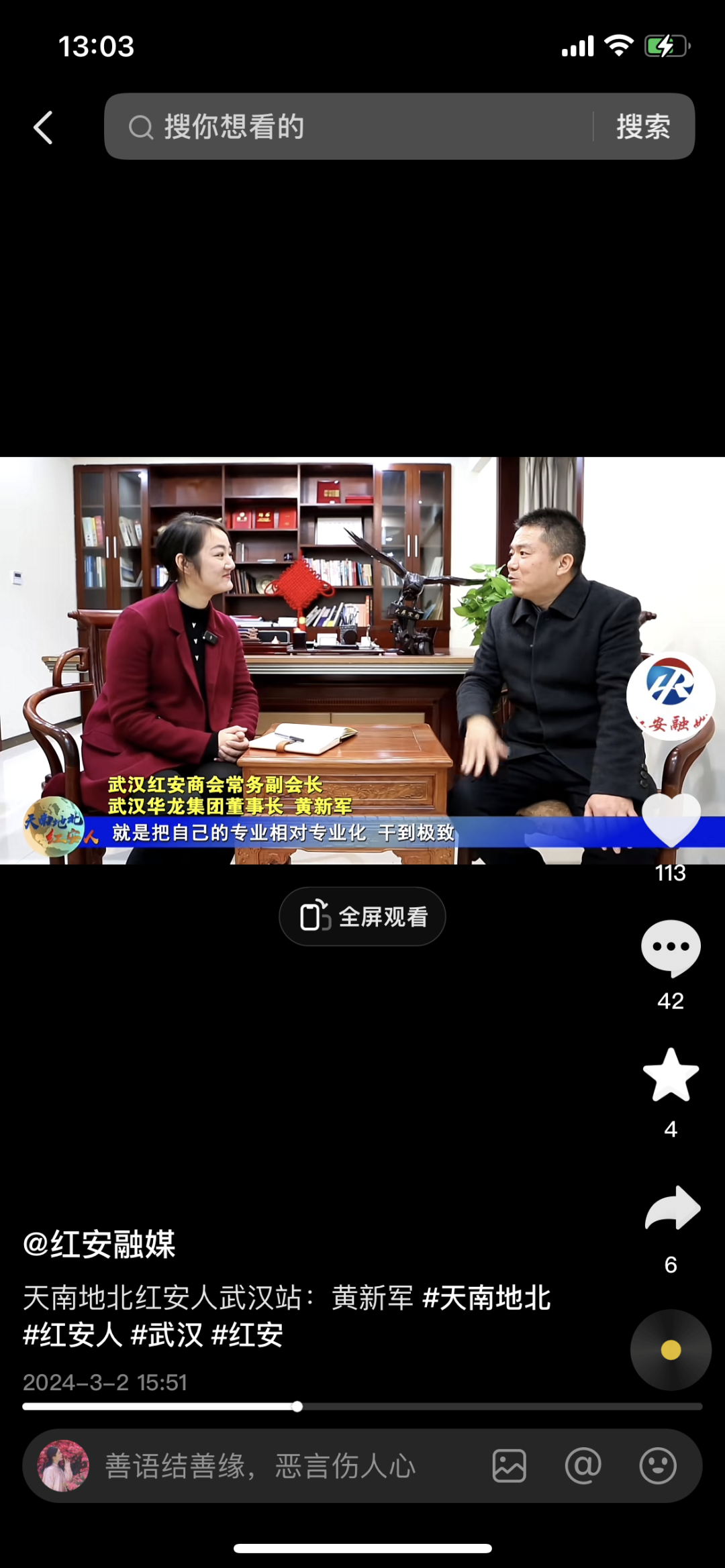Open 红安融媒 profile avatar on video
Image resolution: width=725 pixels, height=1568 pixels.
coord(670,696)
